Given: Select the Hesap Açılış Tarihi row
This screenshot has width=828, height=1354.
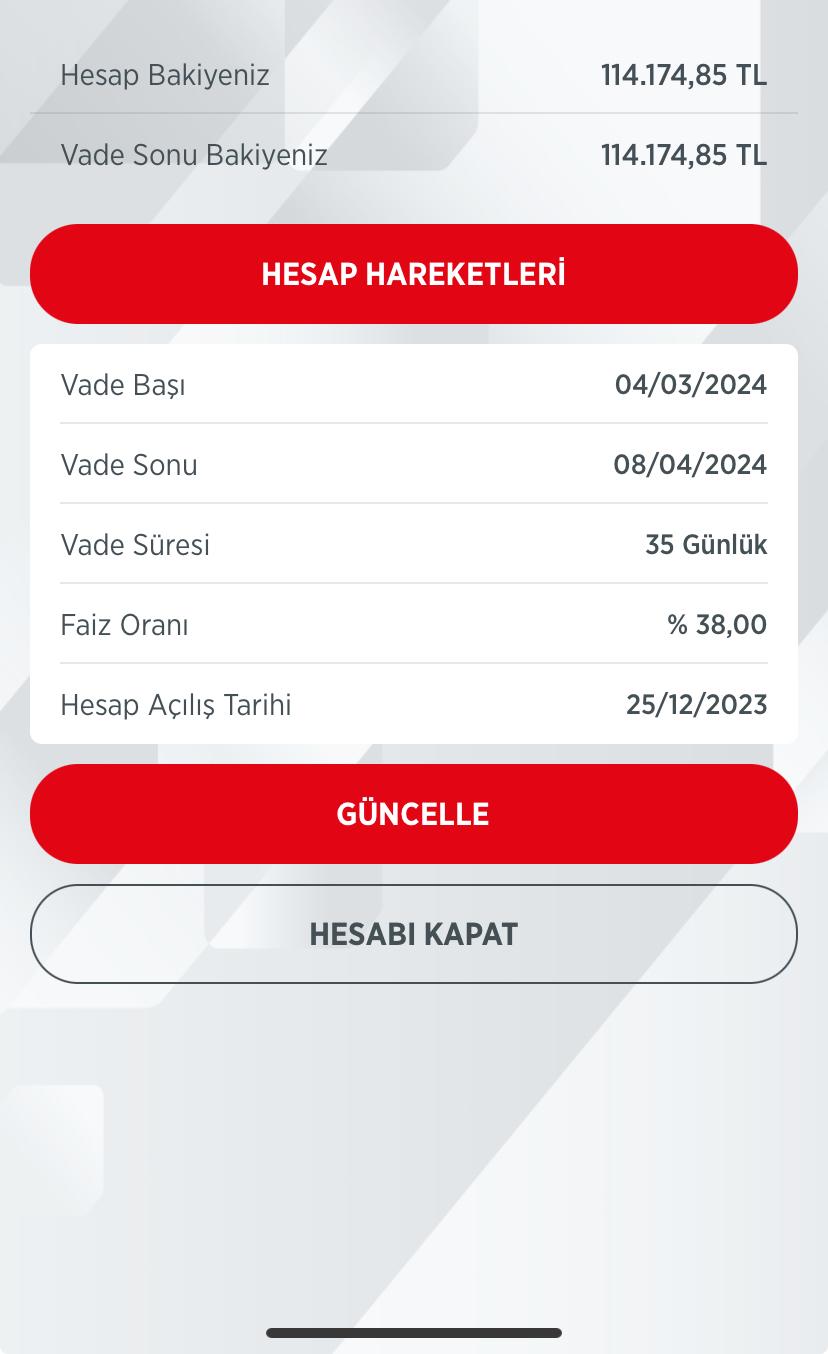Looking at the screenshot, I should [x=414, y=704].
